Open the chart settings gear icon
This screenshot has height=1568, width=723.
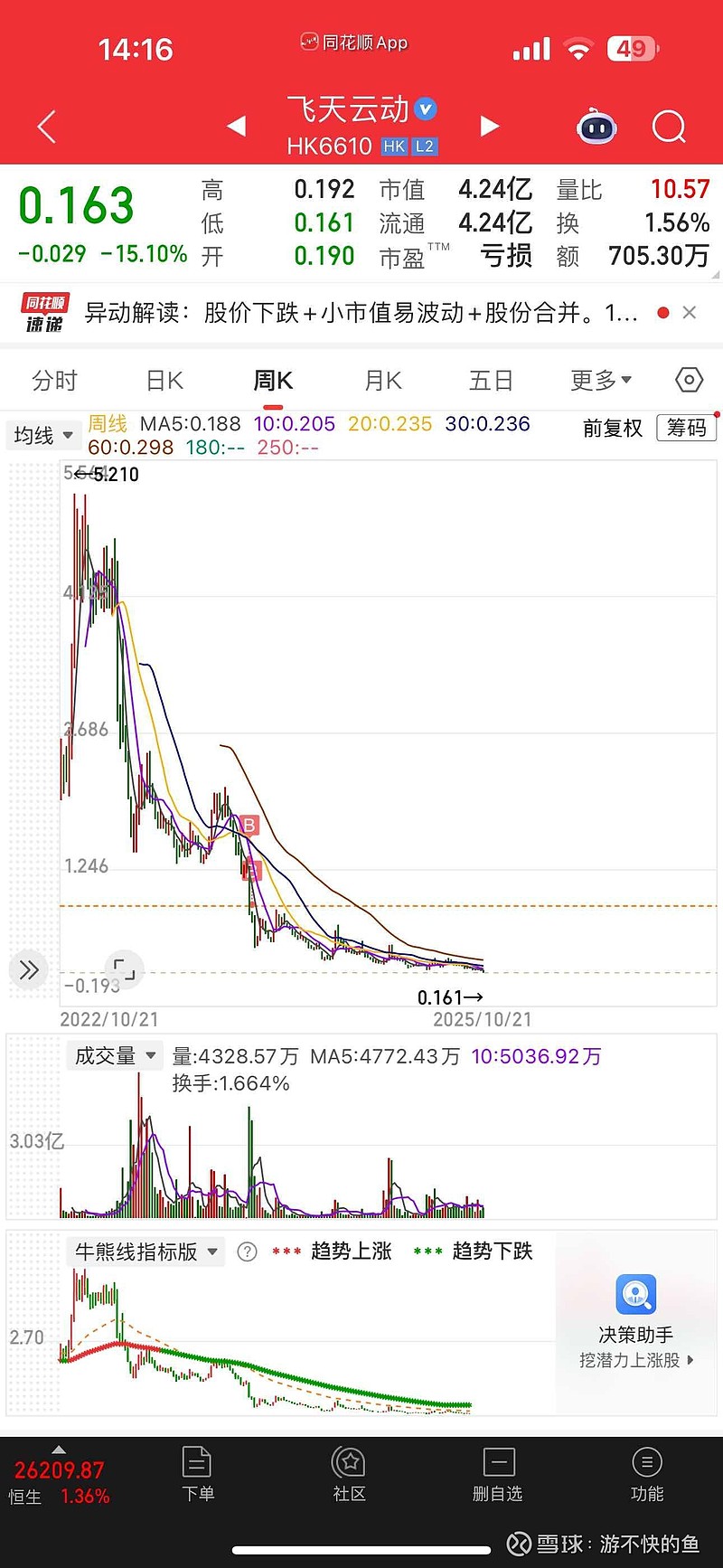click(688, 380)
